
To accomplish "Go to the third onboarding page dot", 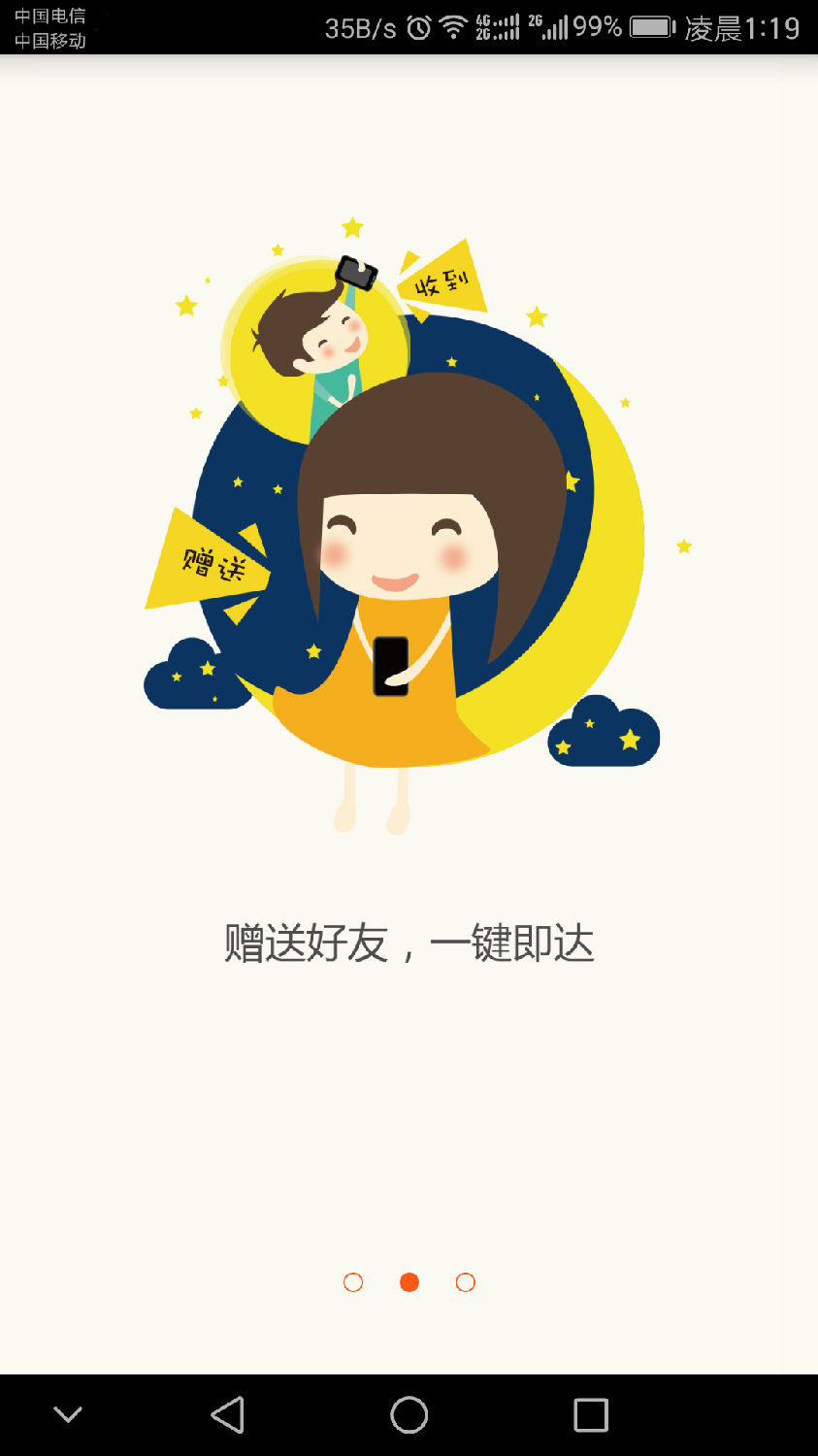I will tap(466, 1282).
